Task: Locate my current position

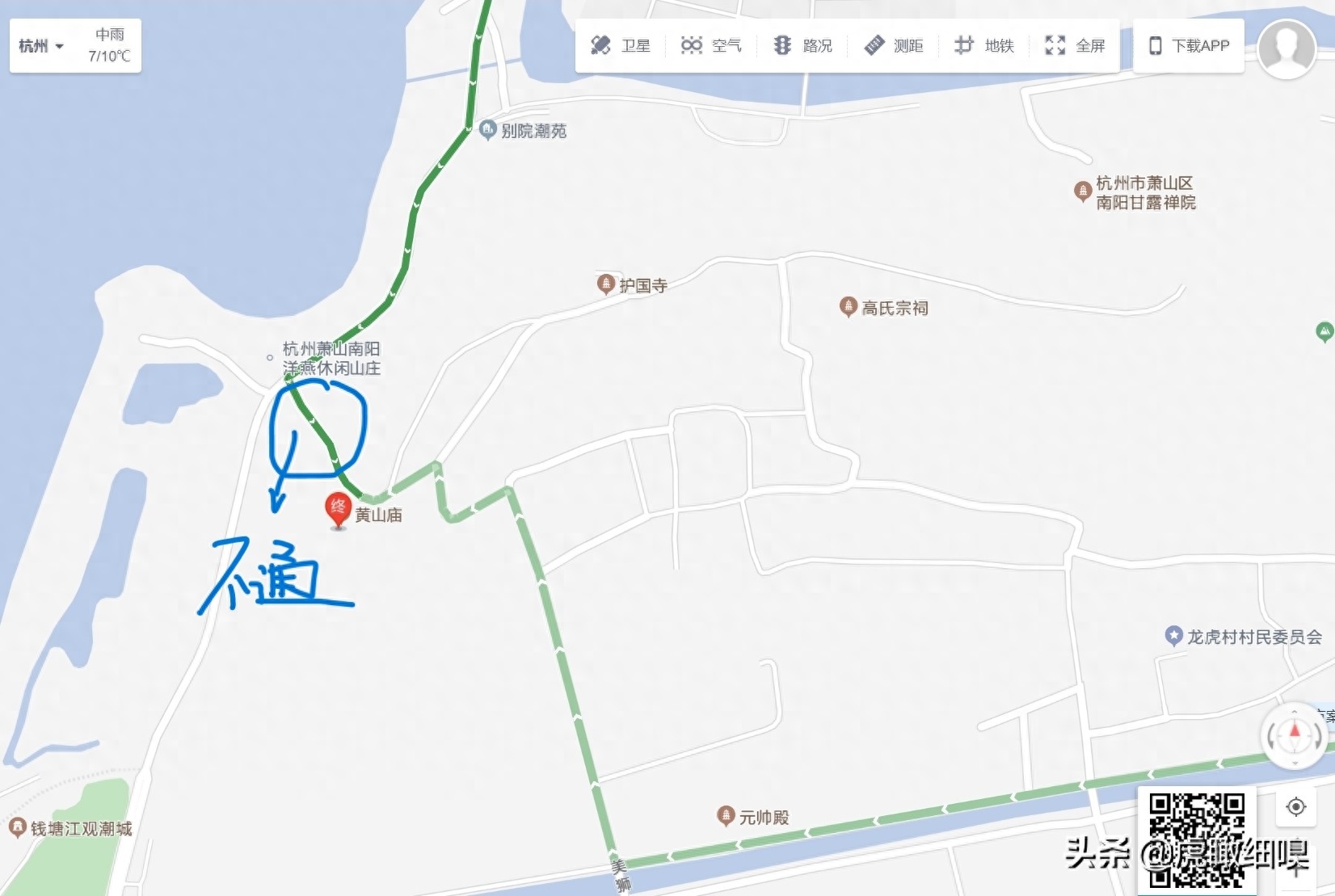Action: (1296, 806)
